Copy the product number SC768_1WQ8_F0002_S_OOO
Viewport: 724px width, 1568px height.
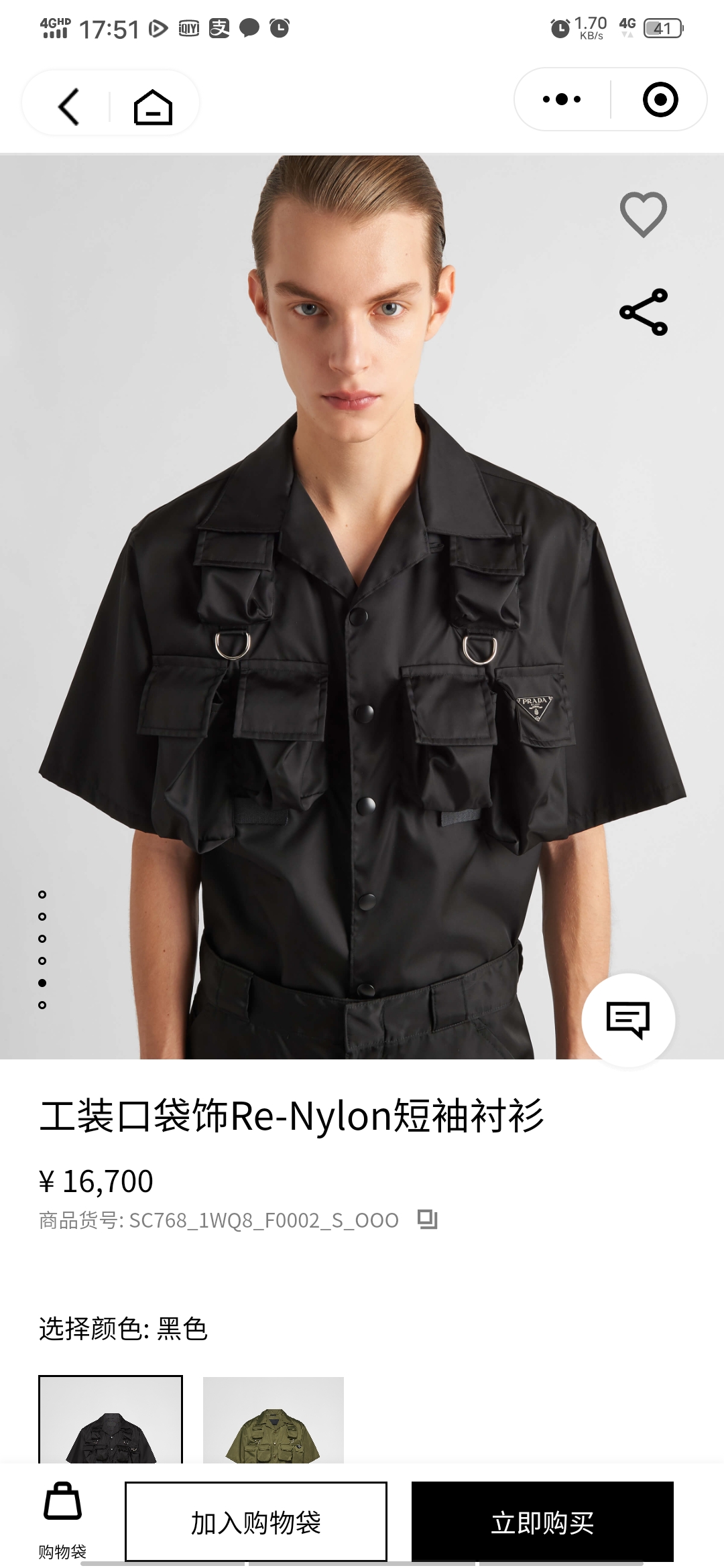coord(427,1220)
